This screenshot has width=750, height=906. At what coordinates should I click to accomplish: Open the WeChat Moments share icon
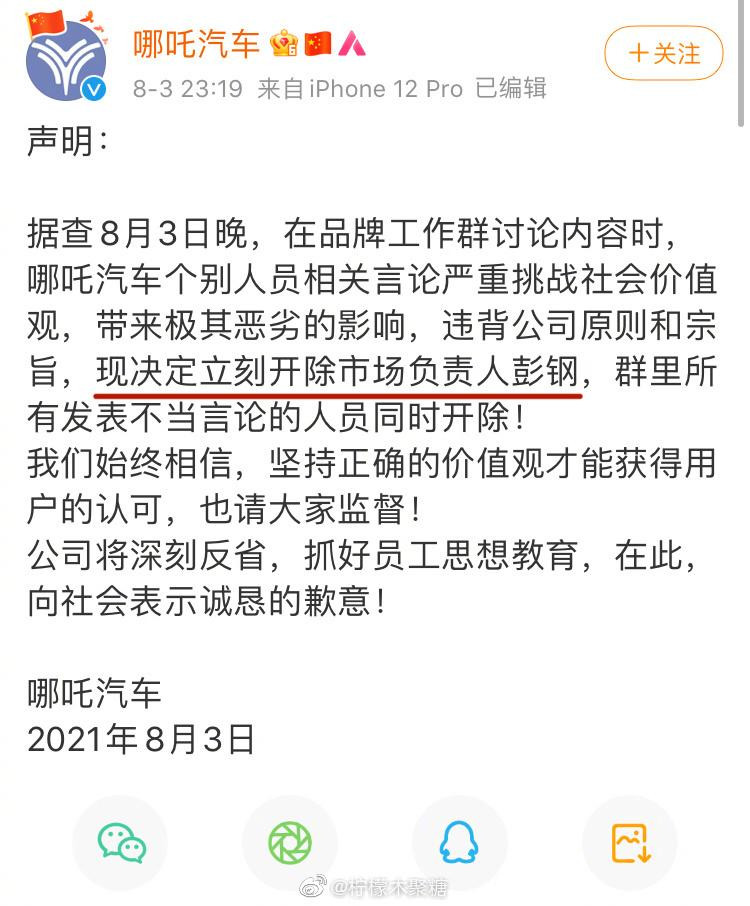pyautogui.click(x=289, y=843)
